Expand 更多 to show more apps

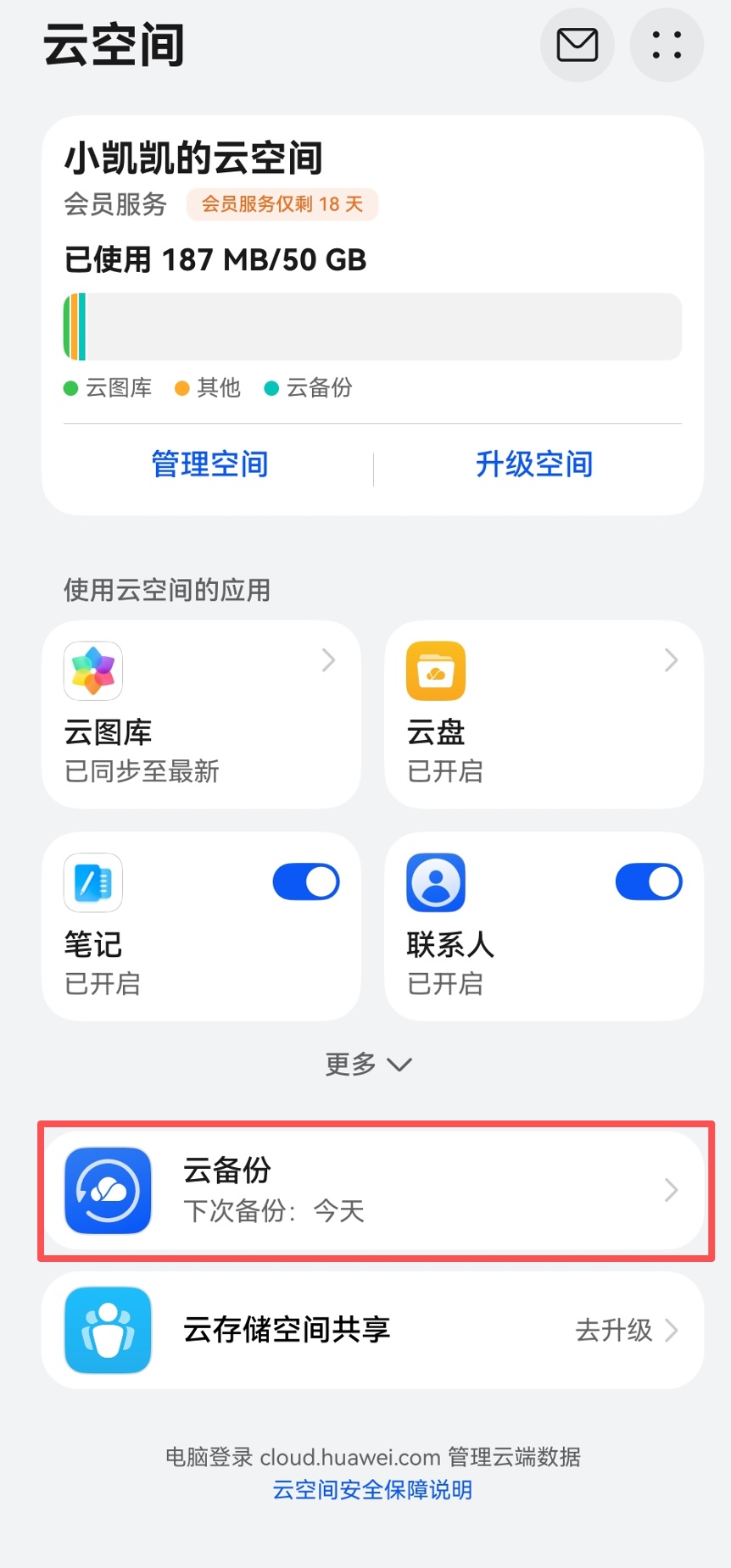pos(368,1064)
